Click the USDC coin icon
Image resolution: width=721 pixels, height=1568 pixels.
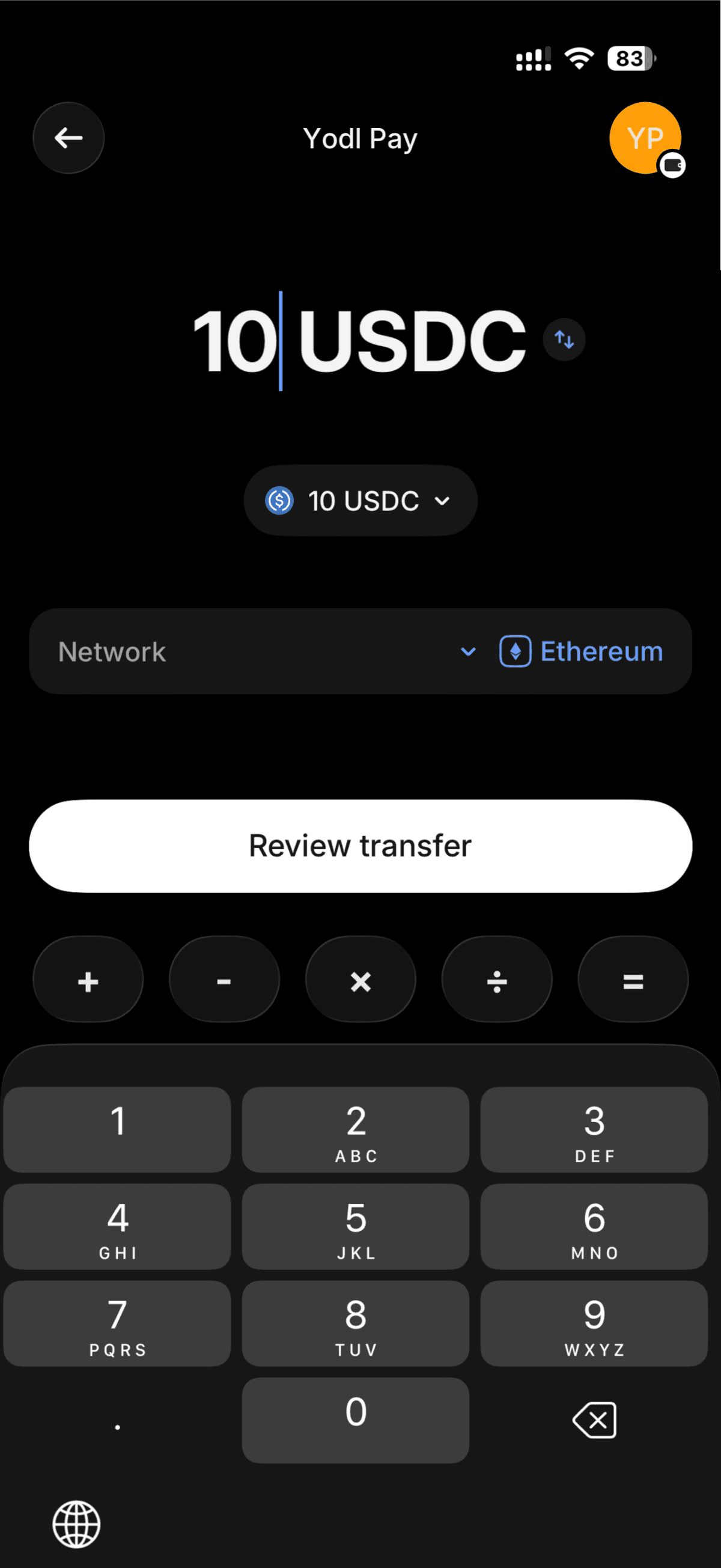pyautogui.click(x=279, y=501)
